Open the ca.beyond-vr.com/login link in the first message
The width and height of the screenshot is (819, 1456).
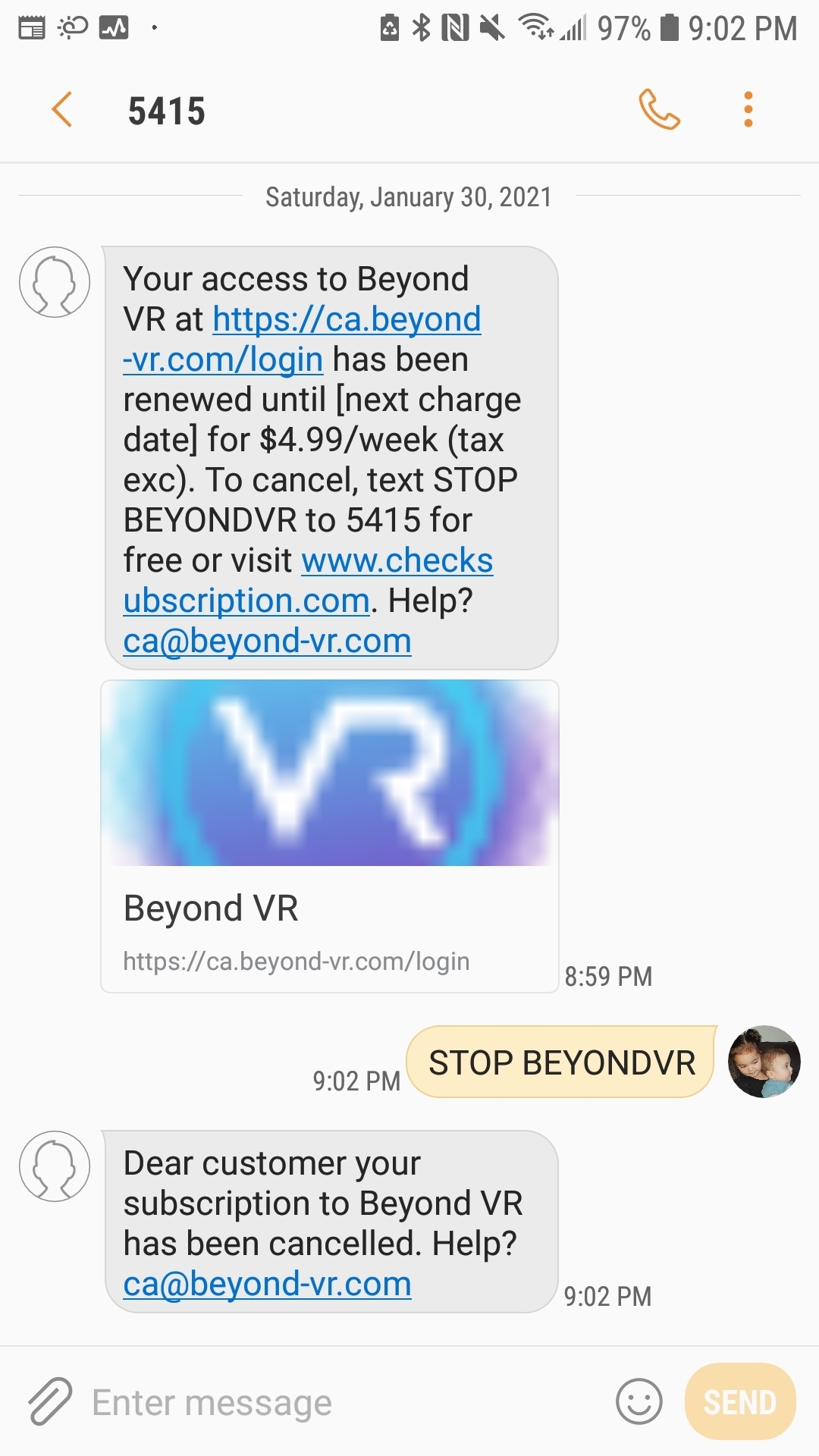coord(302,340)
